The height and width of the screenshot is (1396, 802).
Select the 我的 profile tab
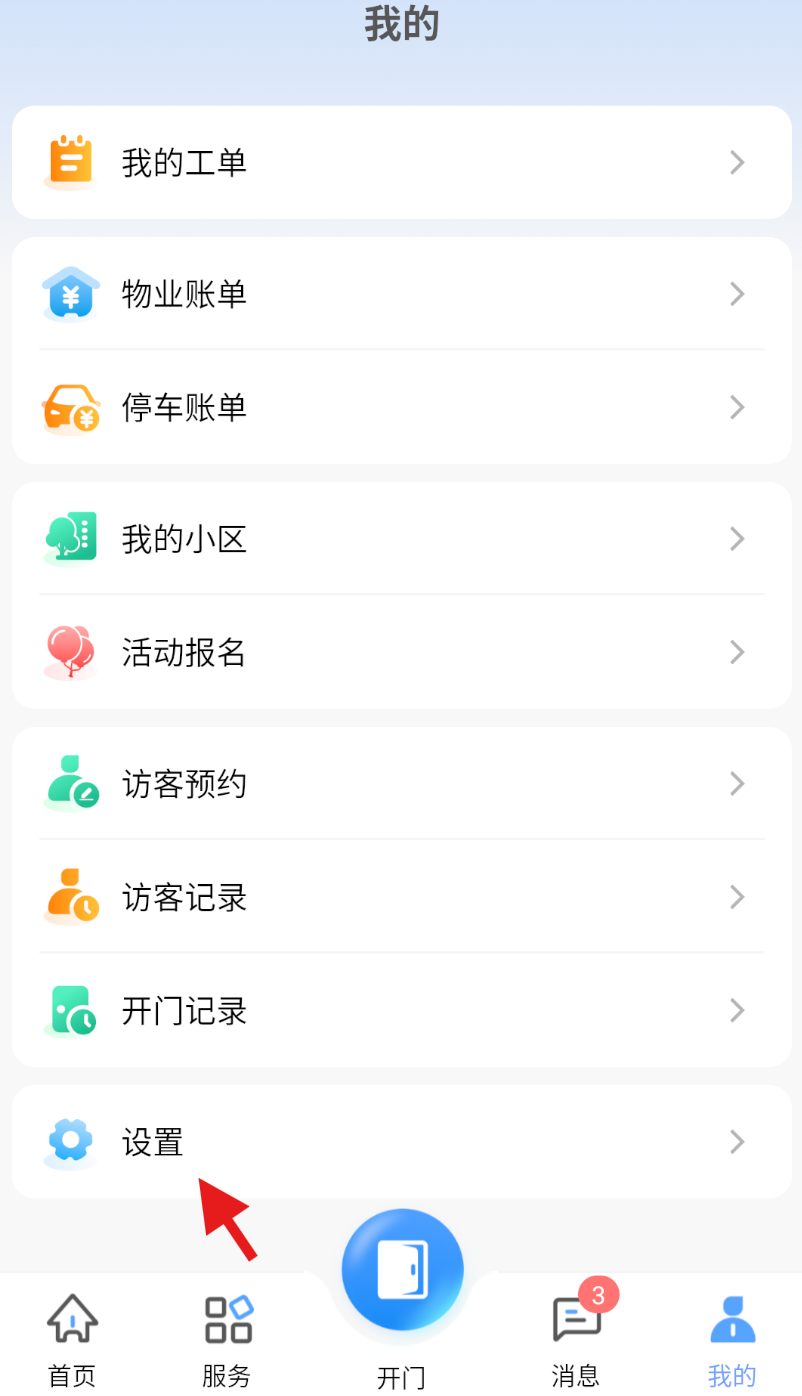732,1338
